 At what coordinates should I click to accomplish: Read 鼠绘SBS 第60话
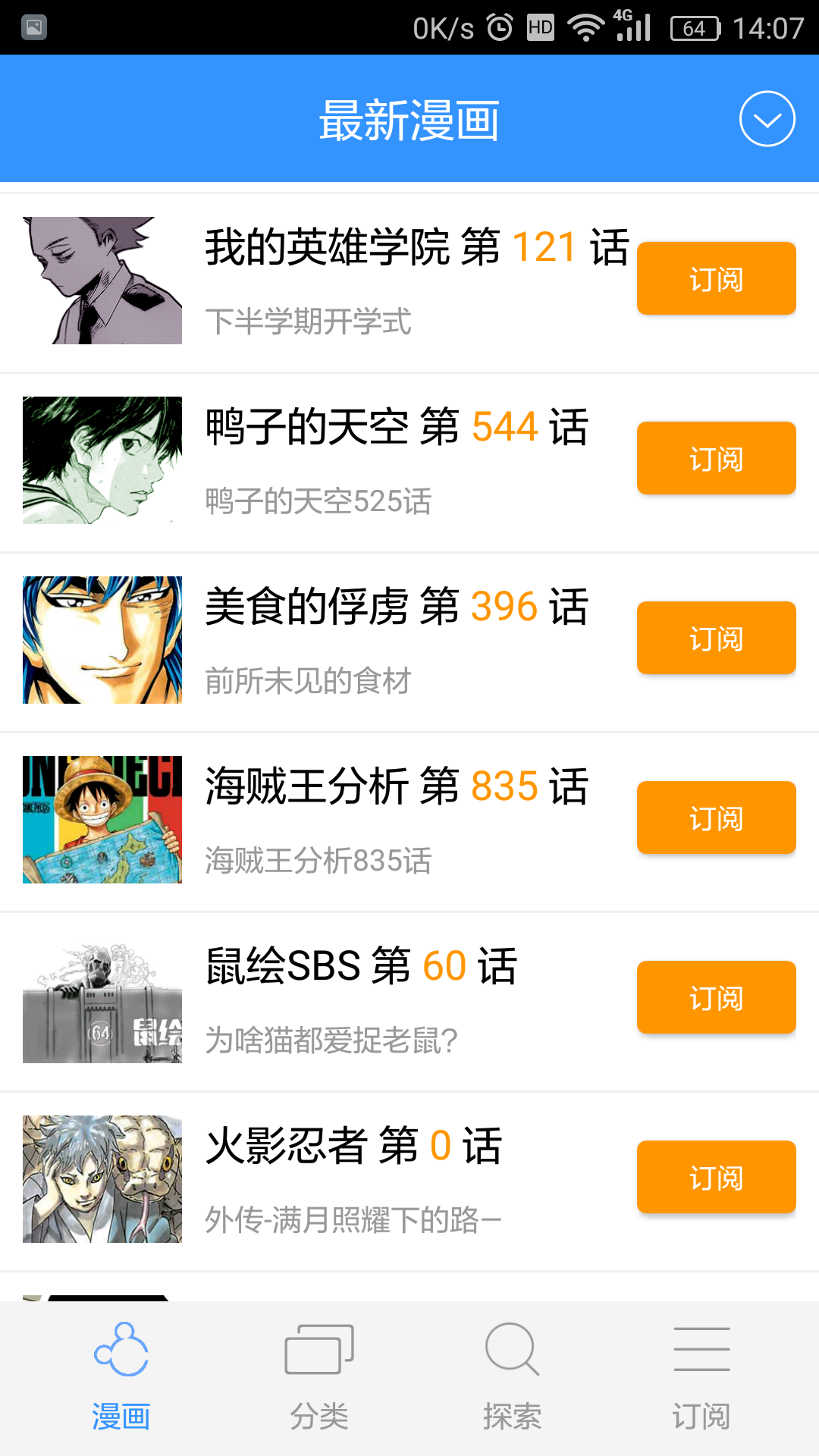pos(361,966)
